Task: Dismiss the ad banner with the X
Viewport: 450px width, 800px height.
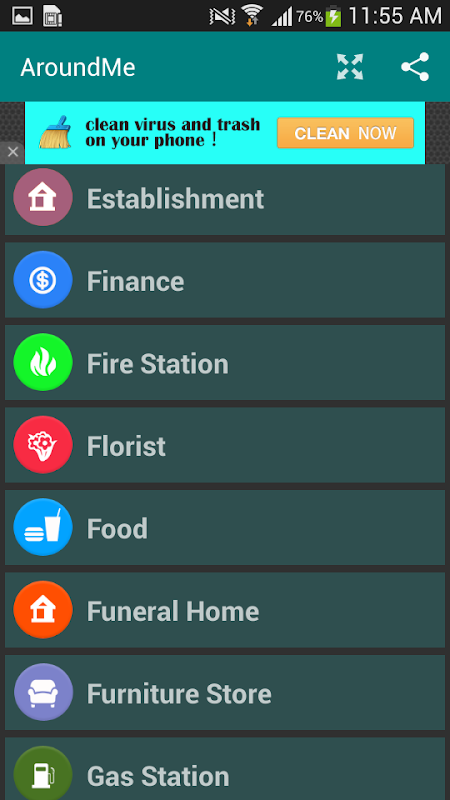Action: pyautogui.click(x=12, y=152)
